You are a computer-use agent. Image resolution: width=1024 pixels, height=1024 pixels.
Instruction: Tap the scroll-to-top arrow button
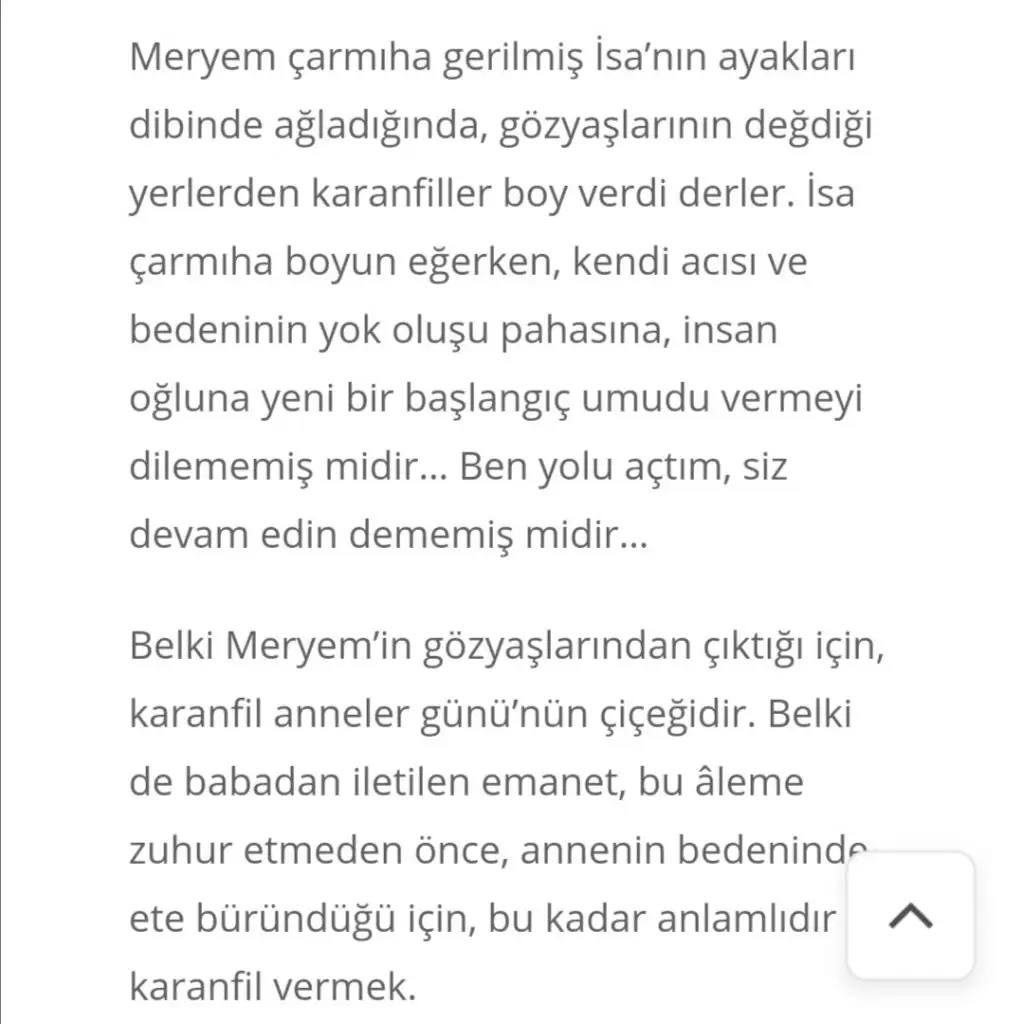(910, 916)
